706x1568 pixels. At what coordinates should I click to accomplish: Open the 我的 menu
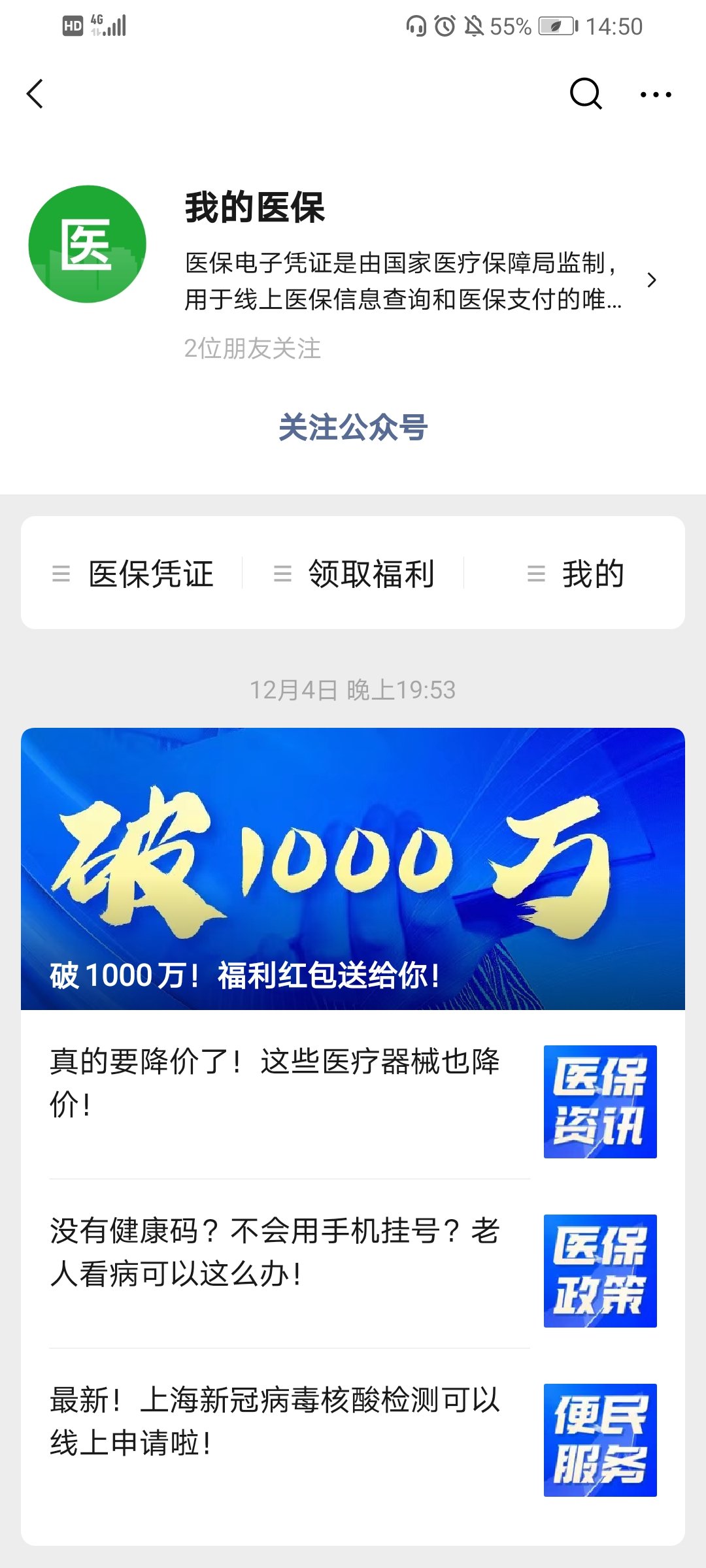click(575, 574)
